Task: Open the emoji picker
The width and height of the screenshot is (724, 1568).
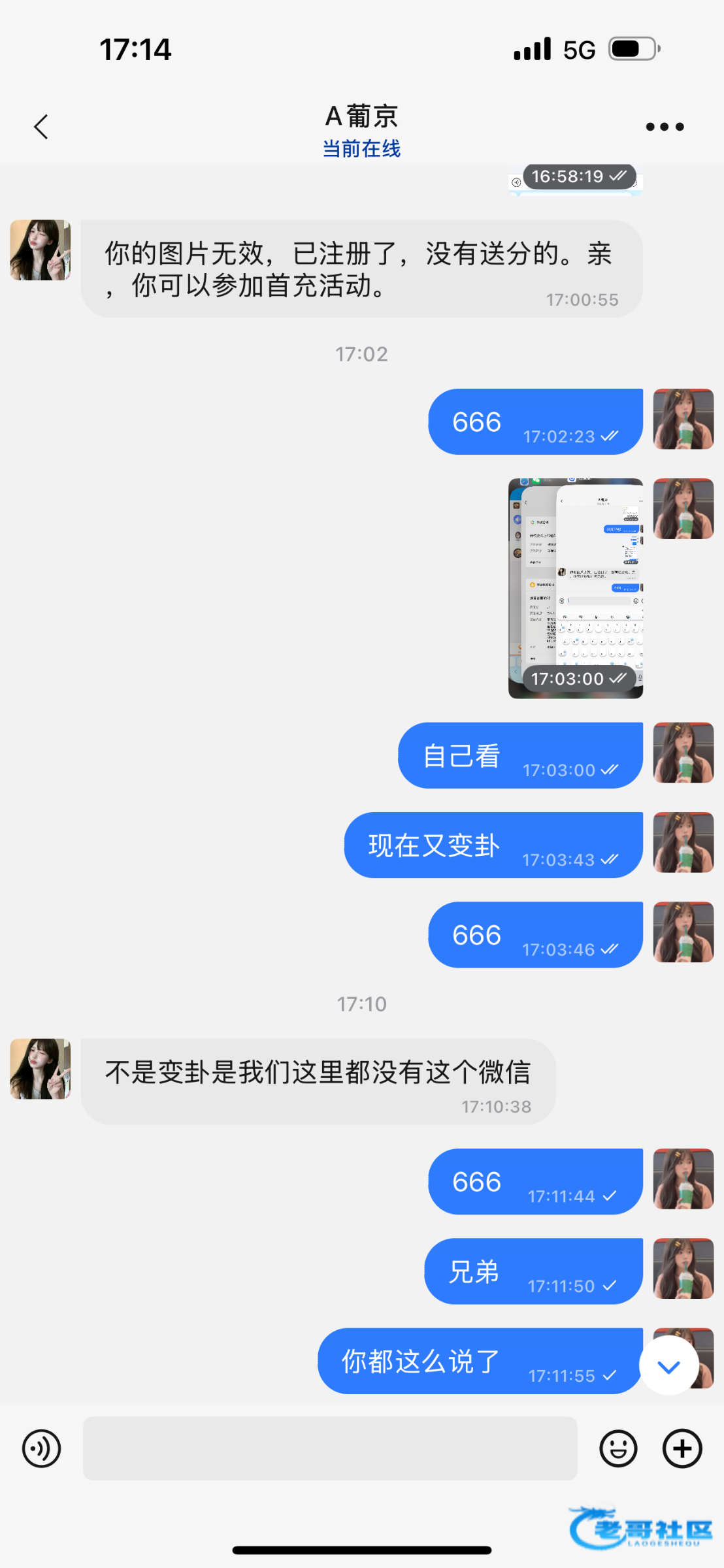Action: [x=617, y=1448]
